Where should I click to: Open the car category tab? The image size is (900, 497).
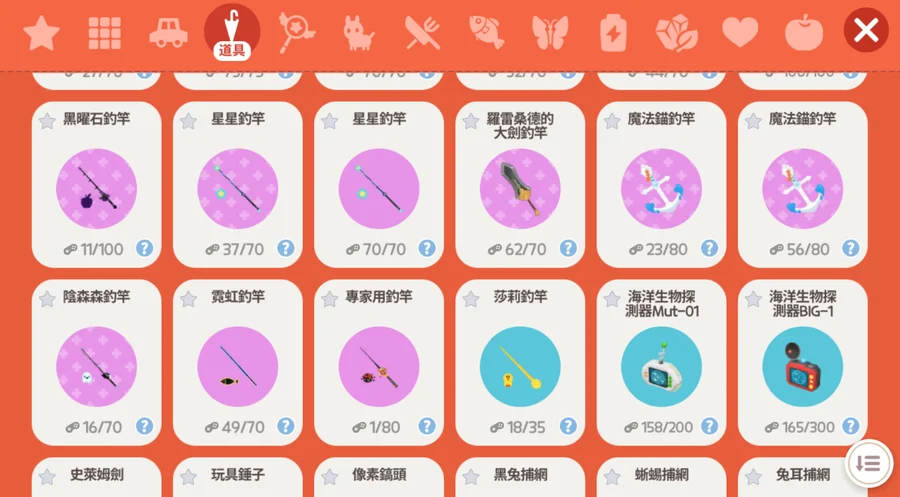point(168,33)
